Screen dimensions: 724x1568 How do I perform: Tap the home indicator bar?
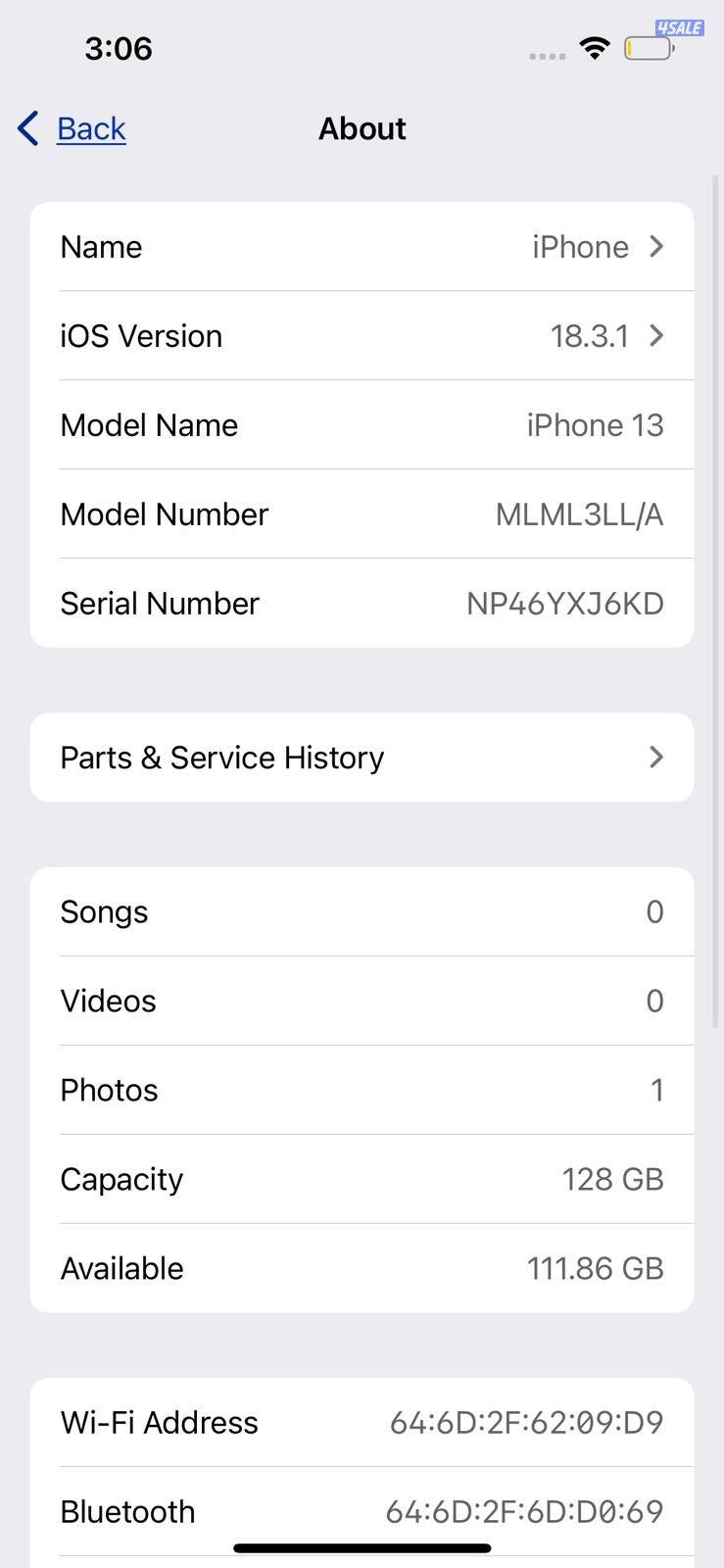(x=362, y=1547)
